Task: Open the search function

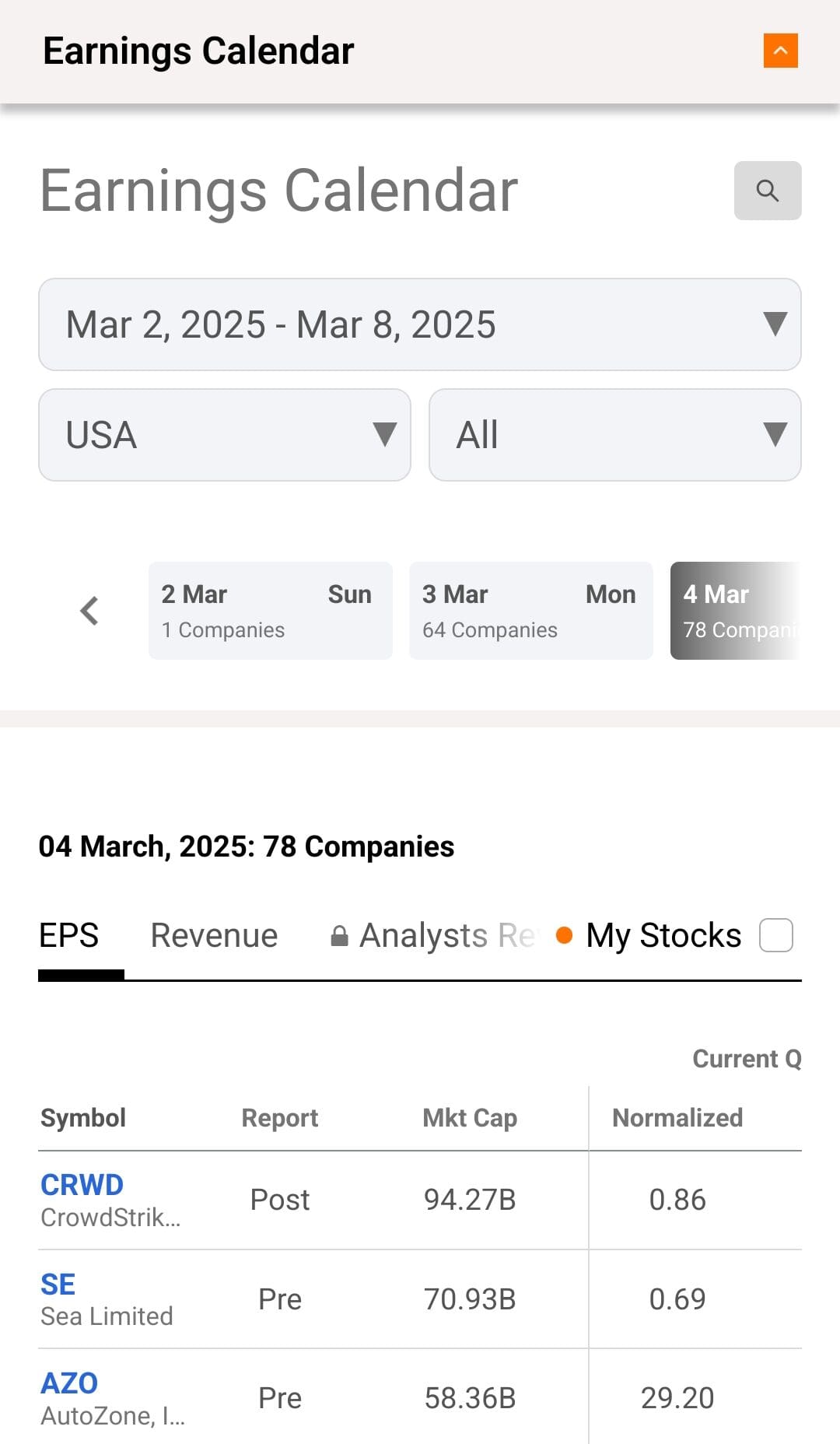Action: point(768,190)
